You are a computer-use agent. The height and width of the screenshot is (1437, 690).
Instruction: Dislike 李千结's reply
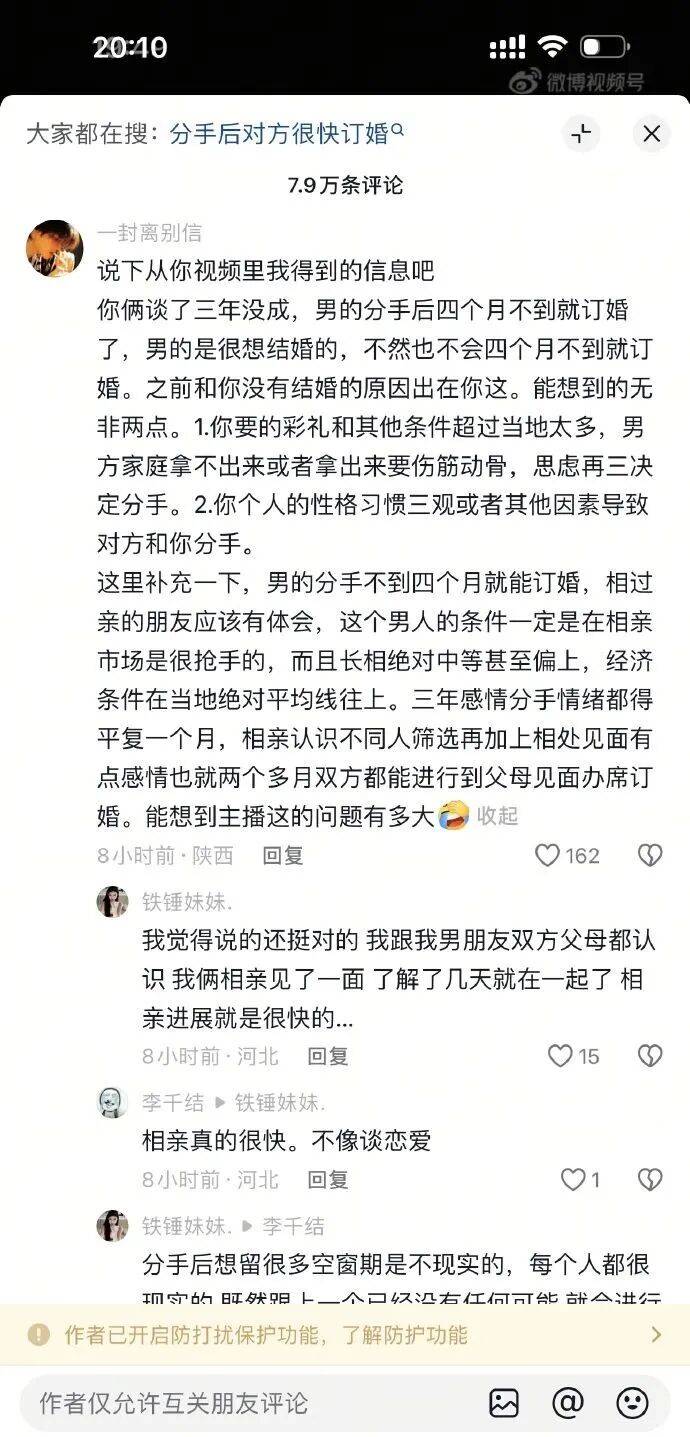[650, 1179]
